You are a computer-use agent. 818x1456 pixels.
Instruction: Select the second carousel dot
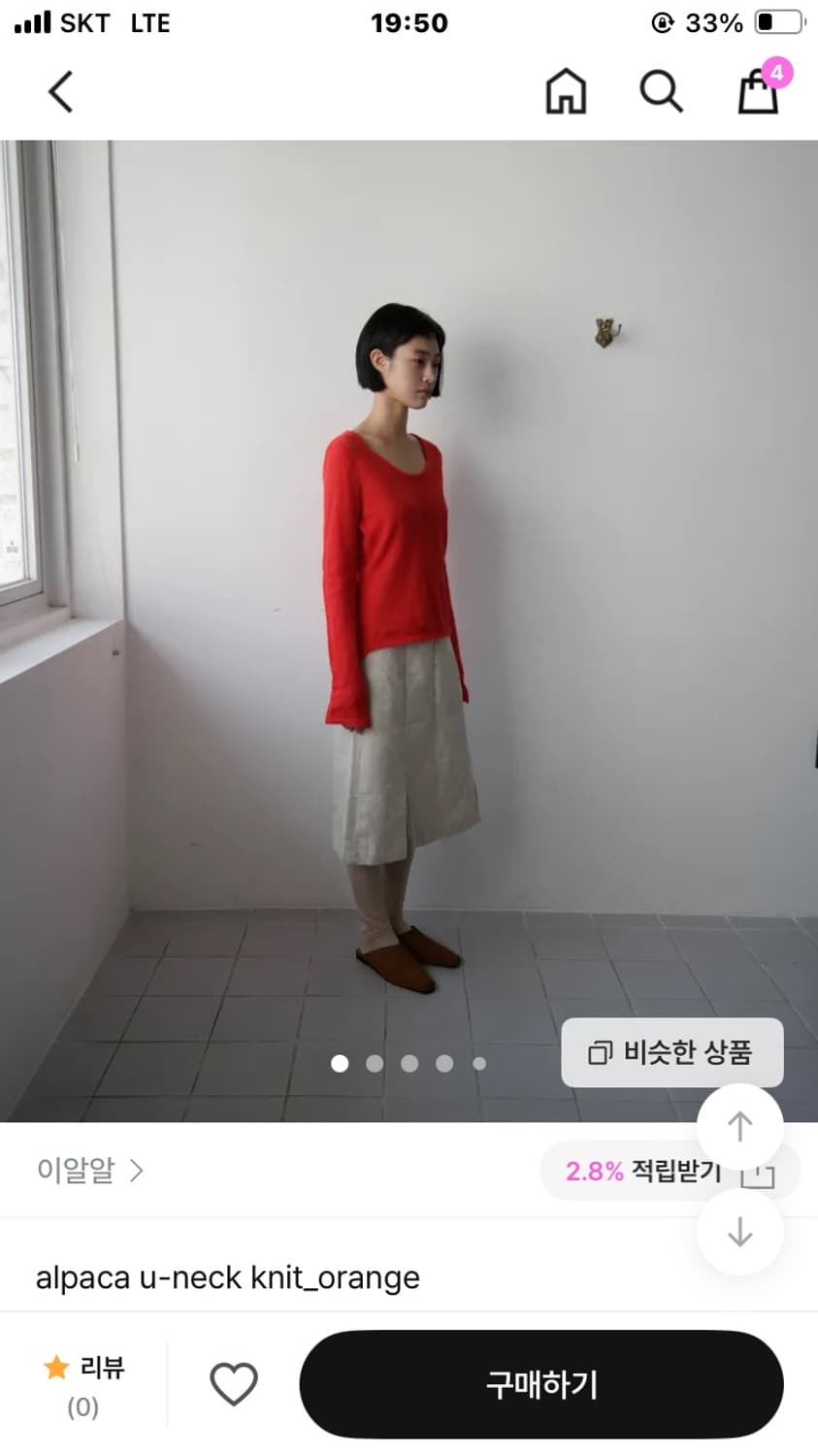click(375, 1064)
